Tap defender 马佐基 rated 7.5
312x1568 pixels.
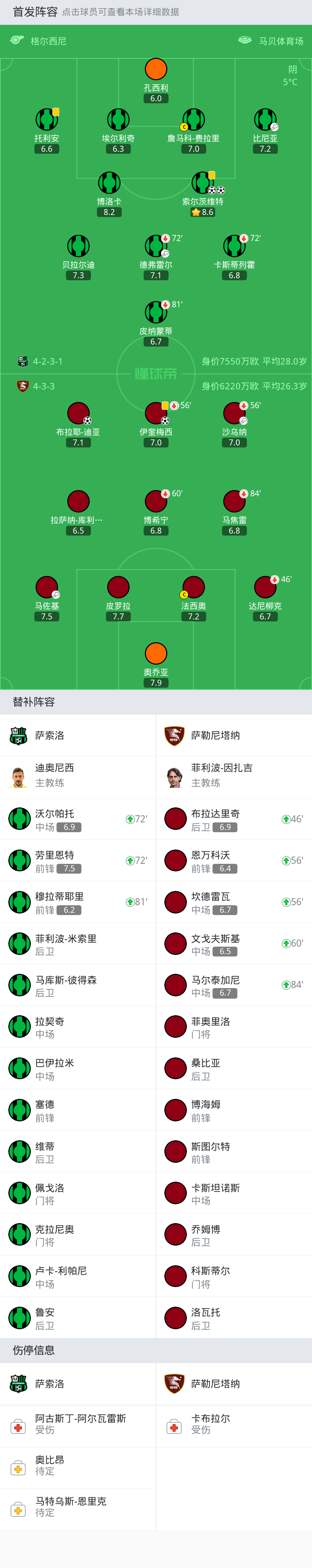pos(47,588)
